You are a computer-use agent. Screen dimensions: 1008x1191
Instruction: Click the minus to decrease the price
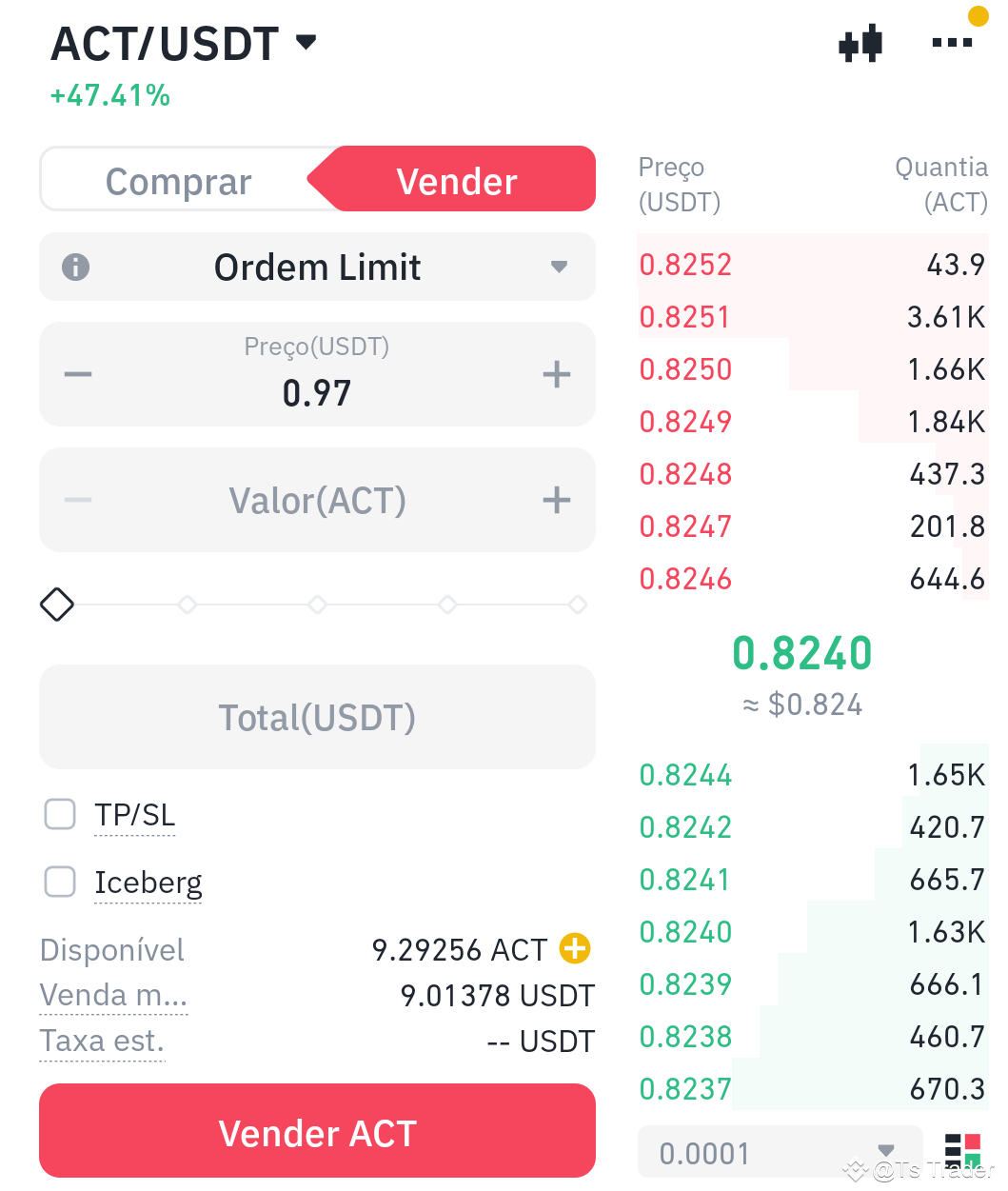78,374
